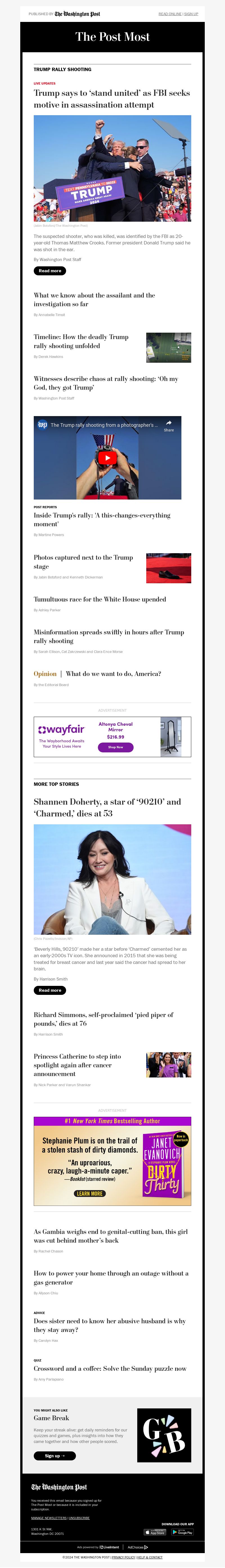Open the Opinion piece 'What do we want to do, America?'

[x=113, y=674]
